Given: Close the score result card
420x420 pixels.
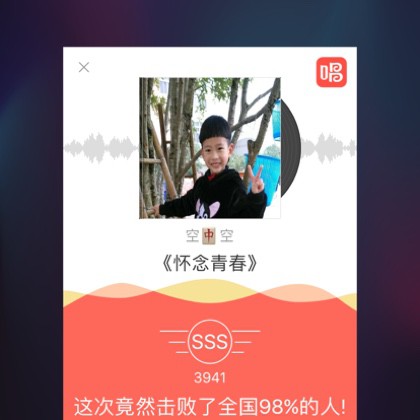Looking at the screenshot, I should (84, 67).
